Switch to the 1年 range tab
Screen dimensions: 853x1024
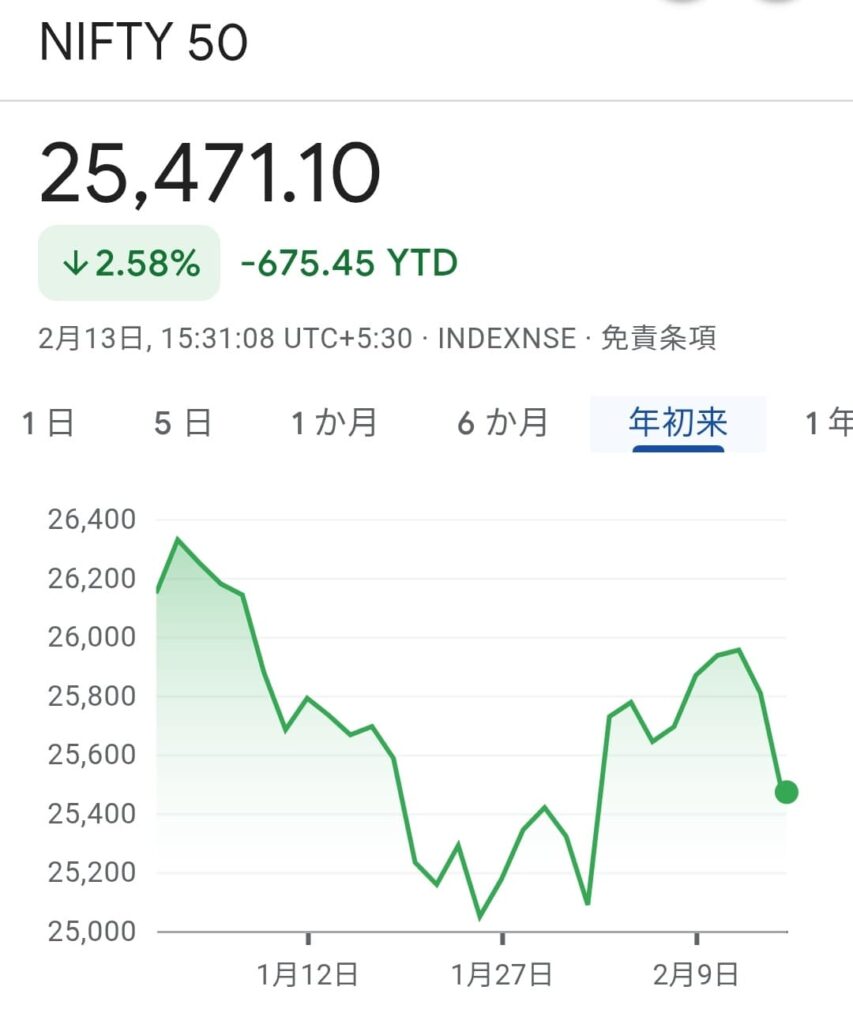830,423
